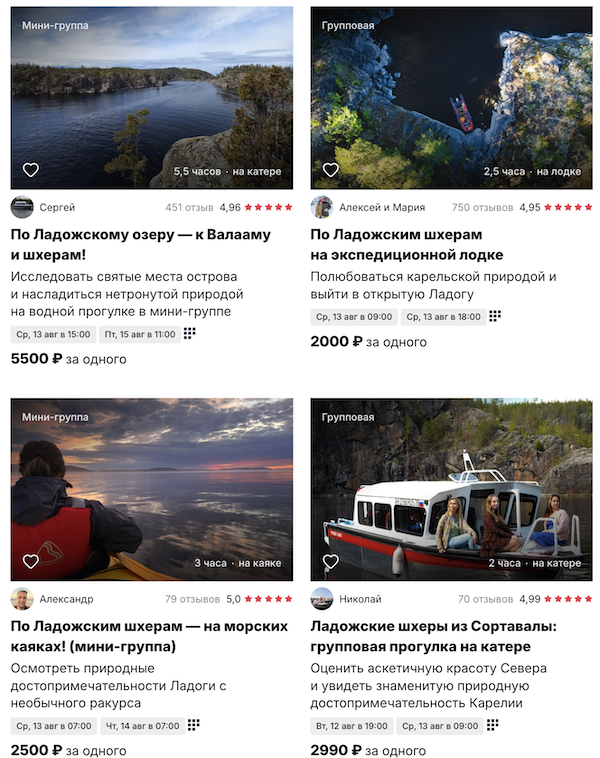Choose the Ср, 13 авг в 07:00 kayak slot
Image resolution: width=600 pixels, height=758 pixels.
(x=51, y=726)
